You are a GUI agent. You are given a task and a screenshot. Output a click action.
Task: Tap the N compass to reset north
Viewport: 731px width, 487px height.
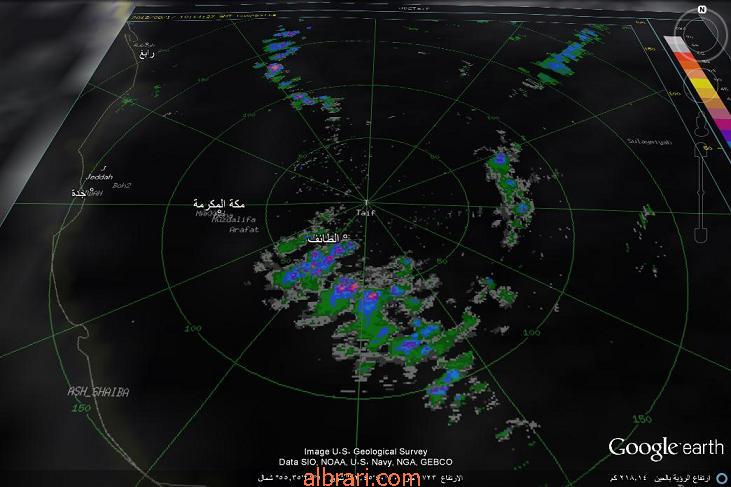tap(702, 9)
